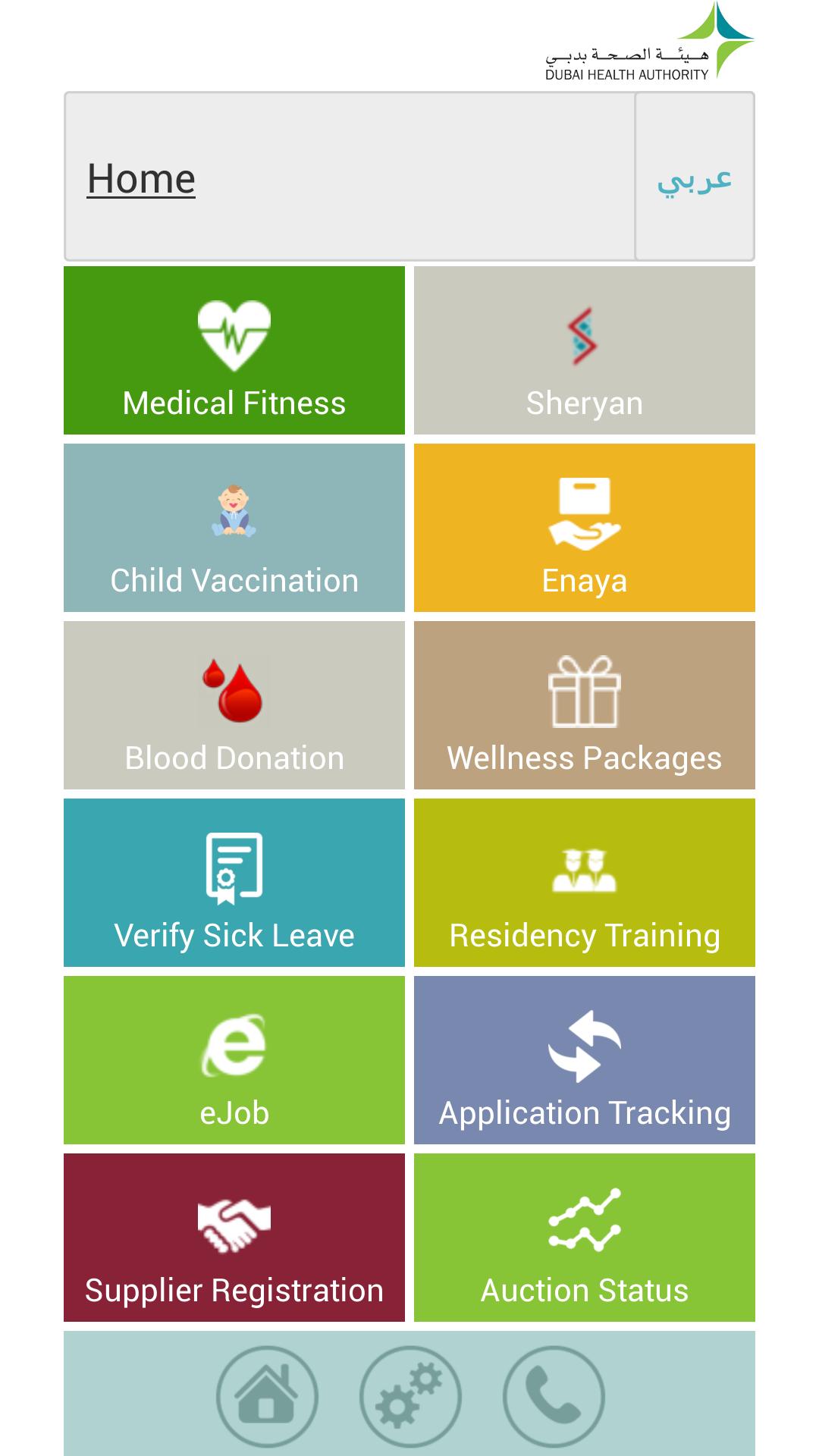This screenshot has height=1456, width=819.
Task: View Wellness Packages
Action: click(x=585, y=705)
